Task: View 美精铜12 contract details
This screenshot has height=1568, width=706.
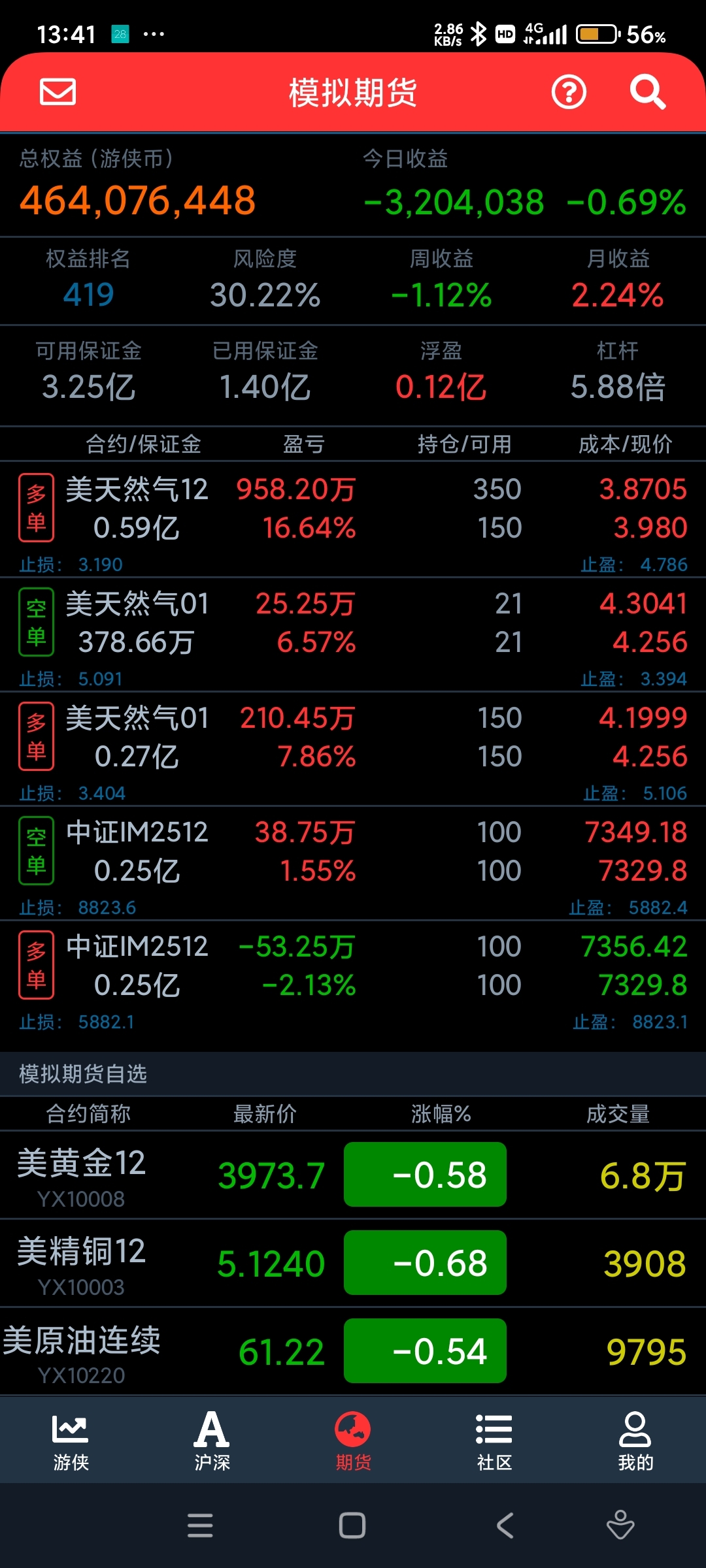Action: [x=353, y=1263]
